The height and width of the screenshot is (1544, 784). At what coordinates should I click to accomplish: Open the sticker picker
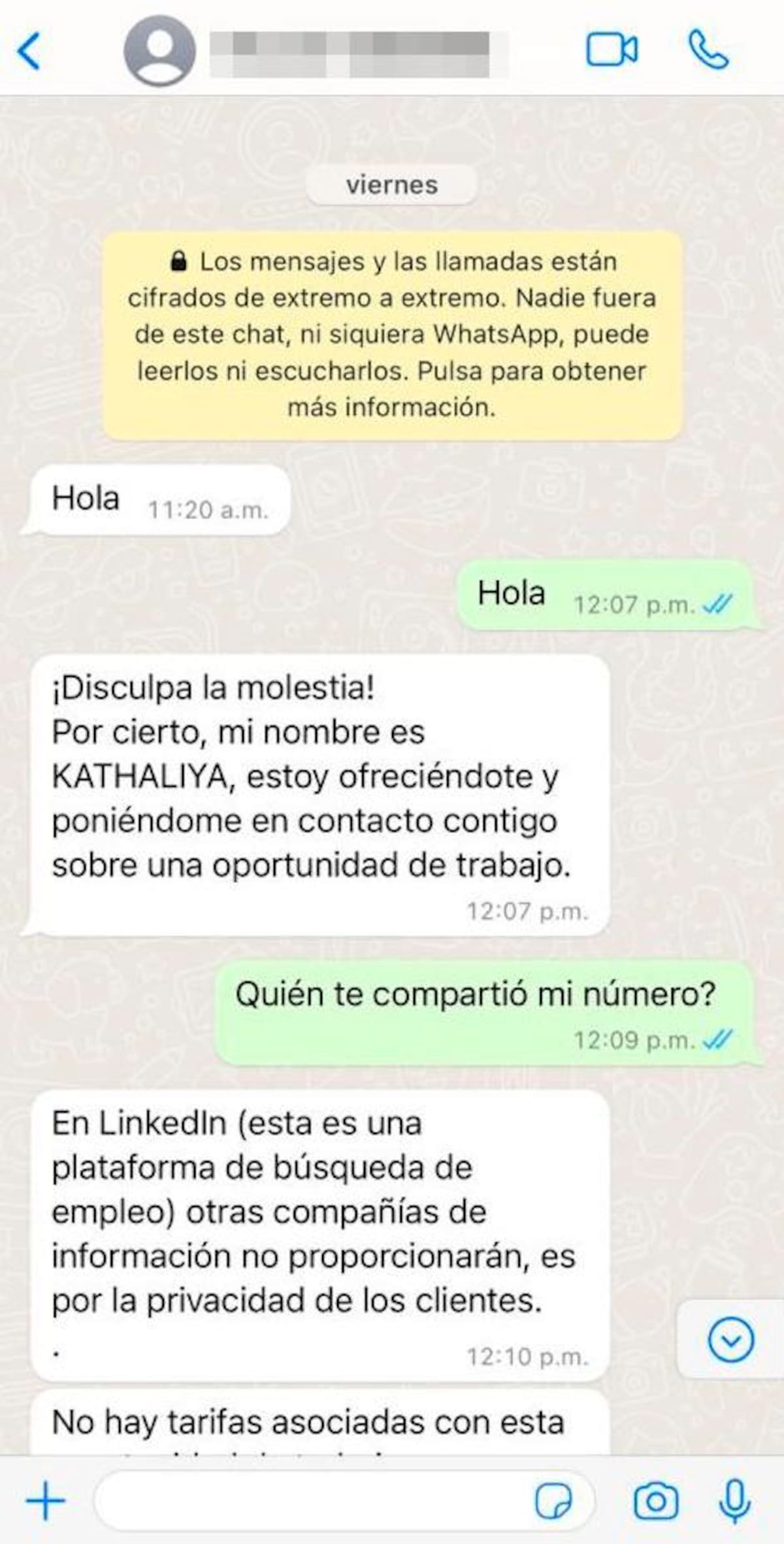553,1500
